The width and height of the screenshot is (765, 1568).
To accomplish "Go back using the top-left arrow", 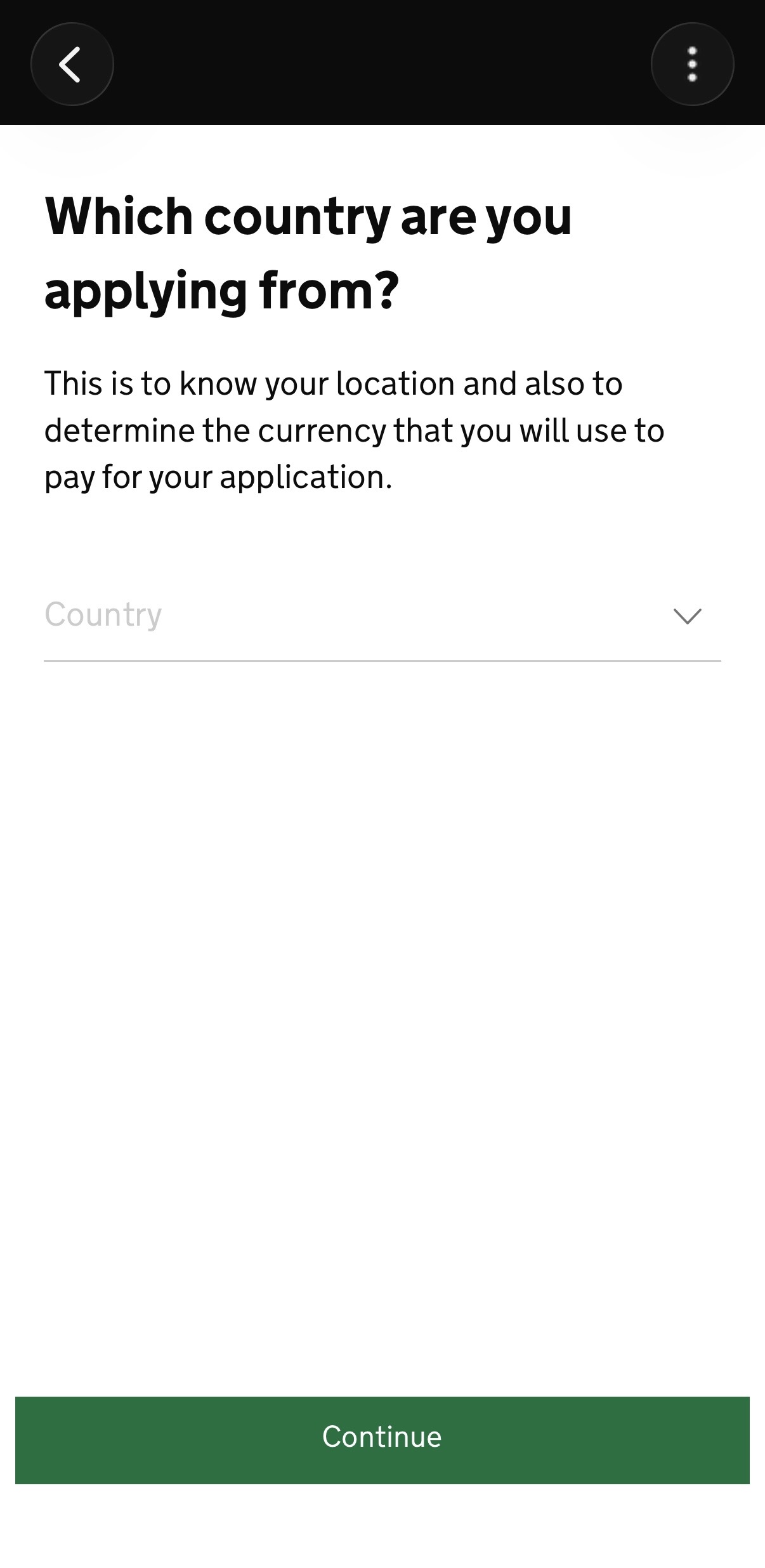I will 72,64.
